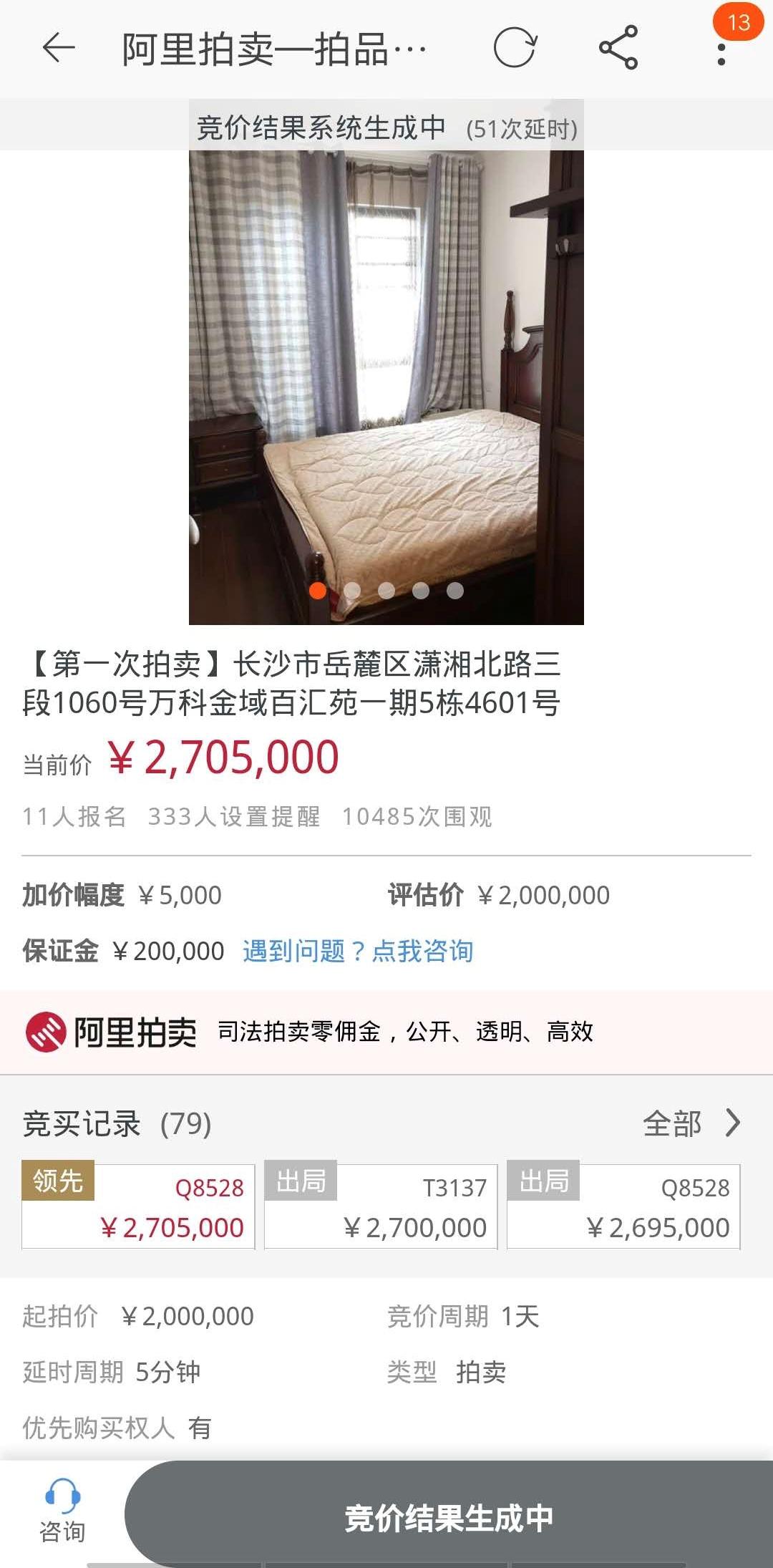773x1568 pixels.
Task: Select the third carousel page indicator dot
Action: coord(386,591)
